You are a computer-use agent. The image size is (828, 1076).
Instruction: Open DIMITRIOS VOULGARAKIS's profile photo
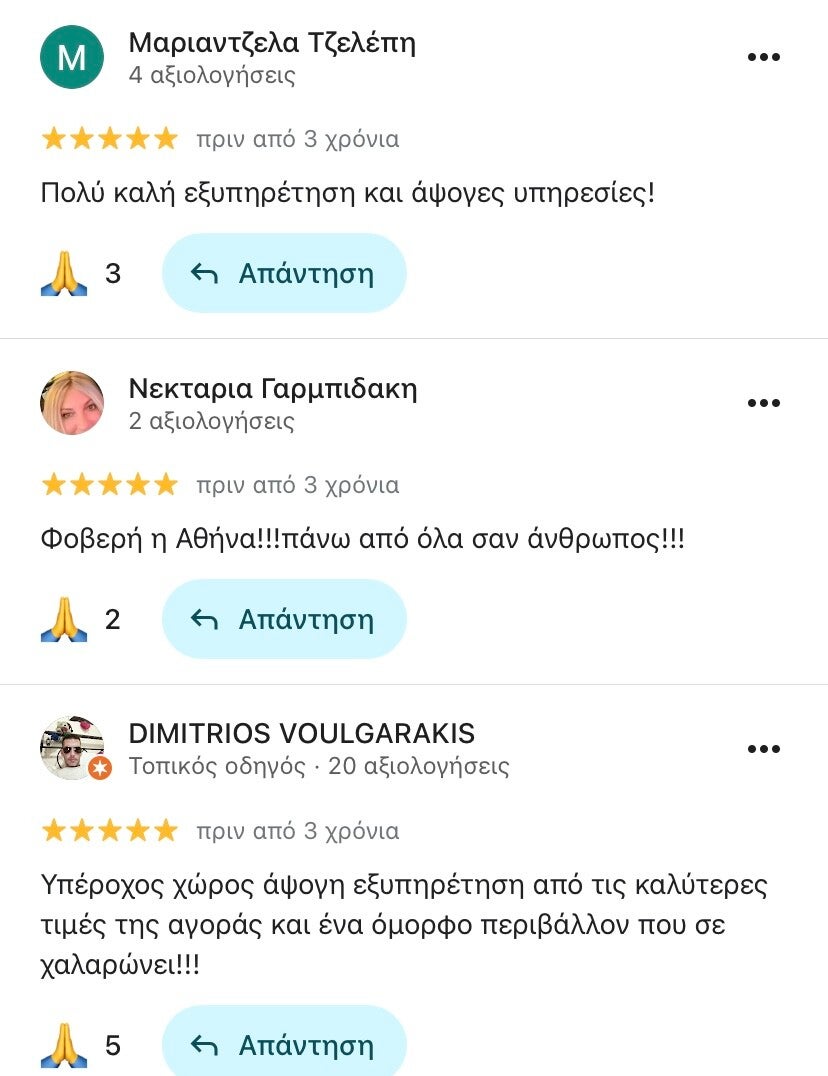click(72, 748)
